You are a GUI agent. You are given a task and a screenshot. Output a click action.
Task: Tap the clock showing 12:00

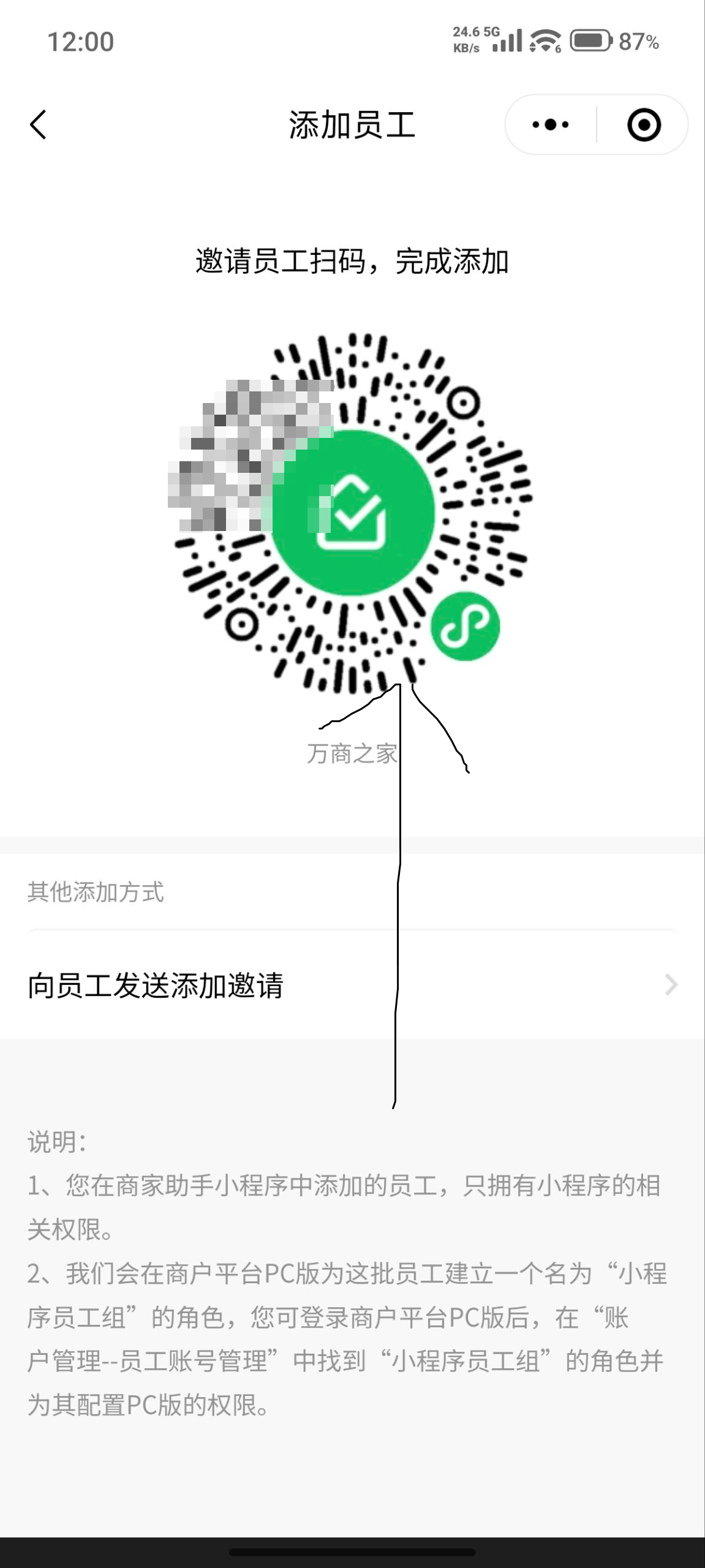click(80, 42)
